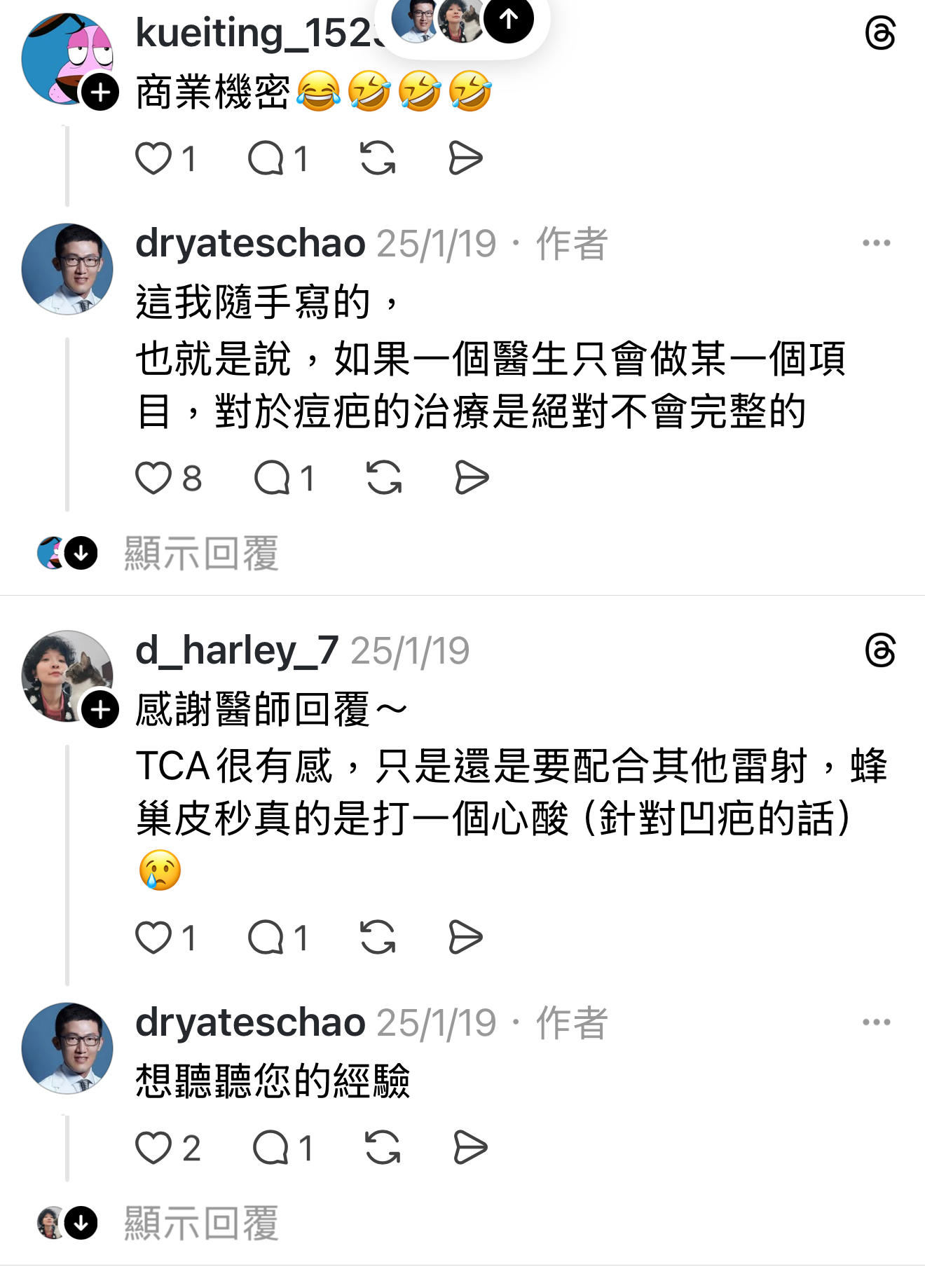Like d_harley_7's TCA comment
This screenshot has height=1288, width=925.
pyautogui.click(x=153, y=938)
